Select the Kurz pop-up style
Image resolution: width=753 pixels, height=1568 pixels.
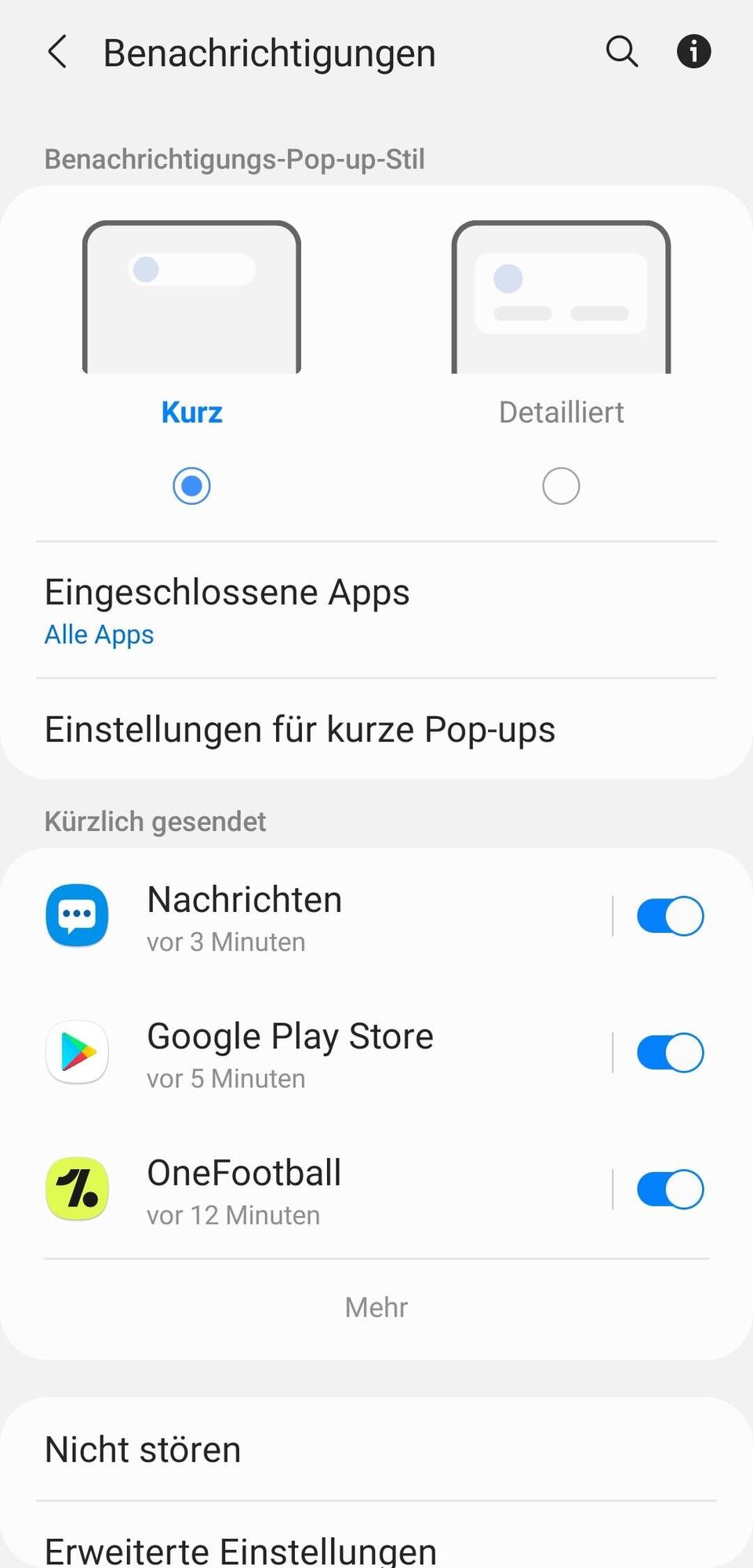[x=191, y=485]
